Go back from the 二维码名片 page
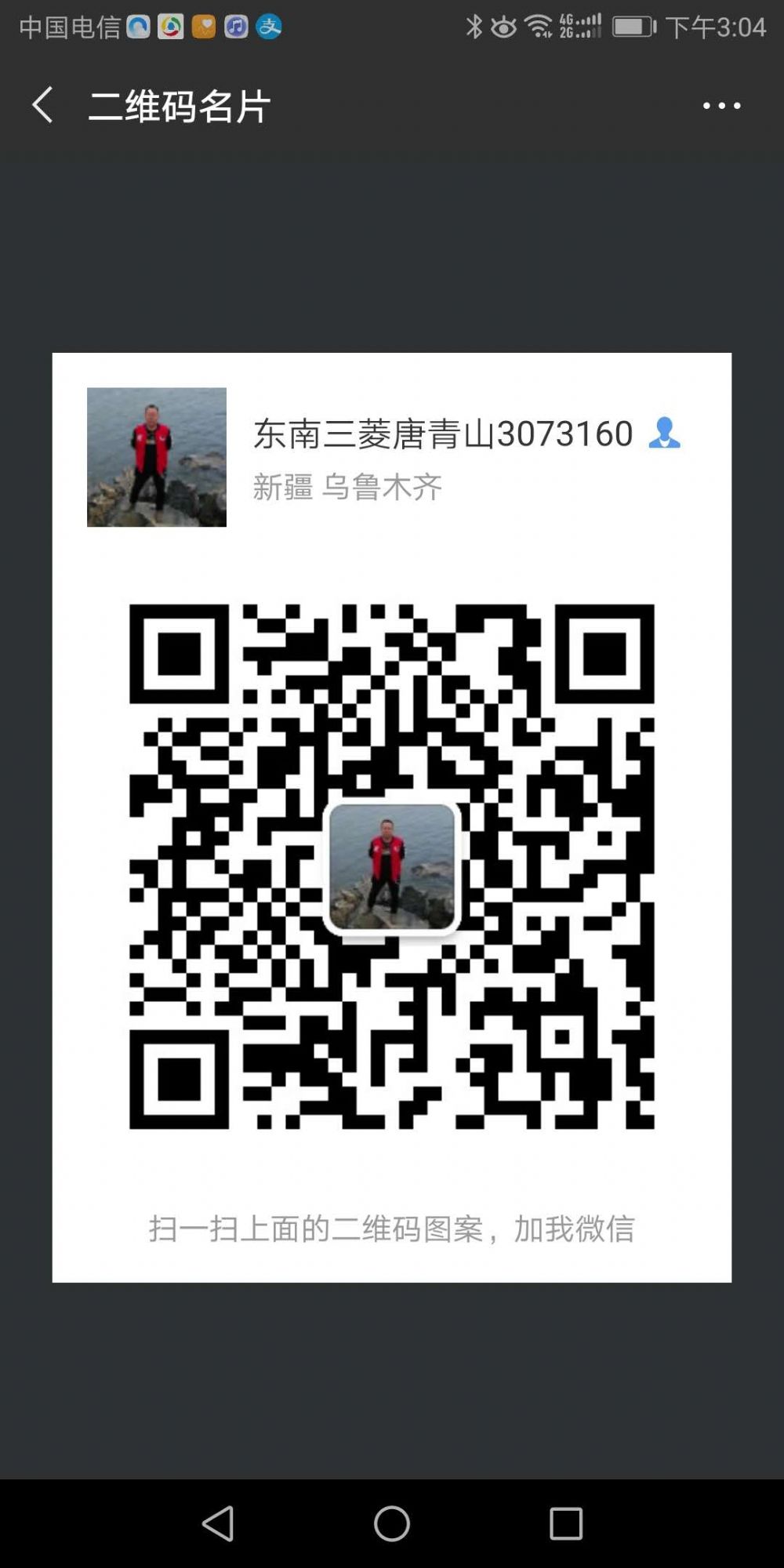 tap(42, 105)
